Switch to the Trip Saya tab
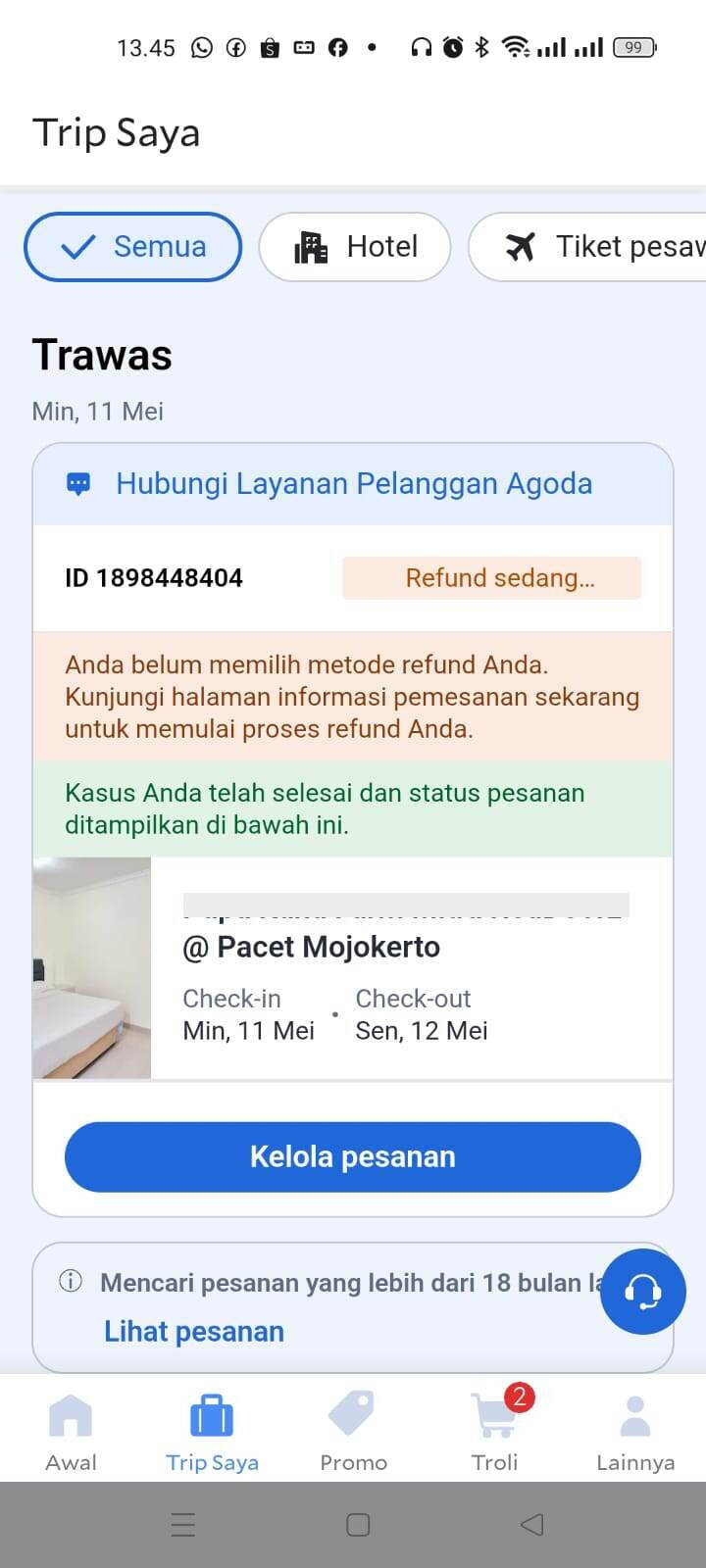 click(212, 1433)
